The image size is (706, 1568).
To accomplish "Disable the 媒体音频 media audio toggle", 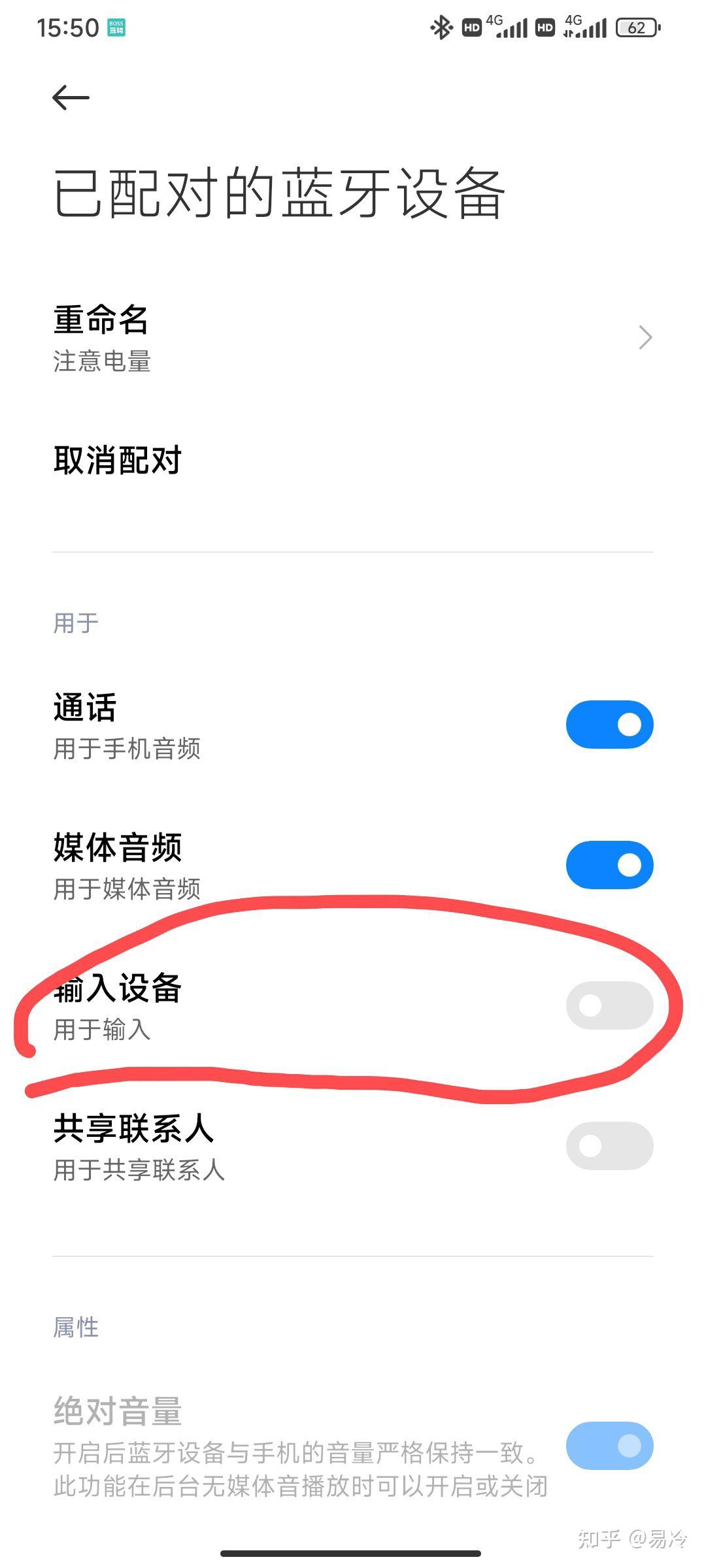I will point(607,864).
